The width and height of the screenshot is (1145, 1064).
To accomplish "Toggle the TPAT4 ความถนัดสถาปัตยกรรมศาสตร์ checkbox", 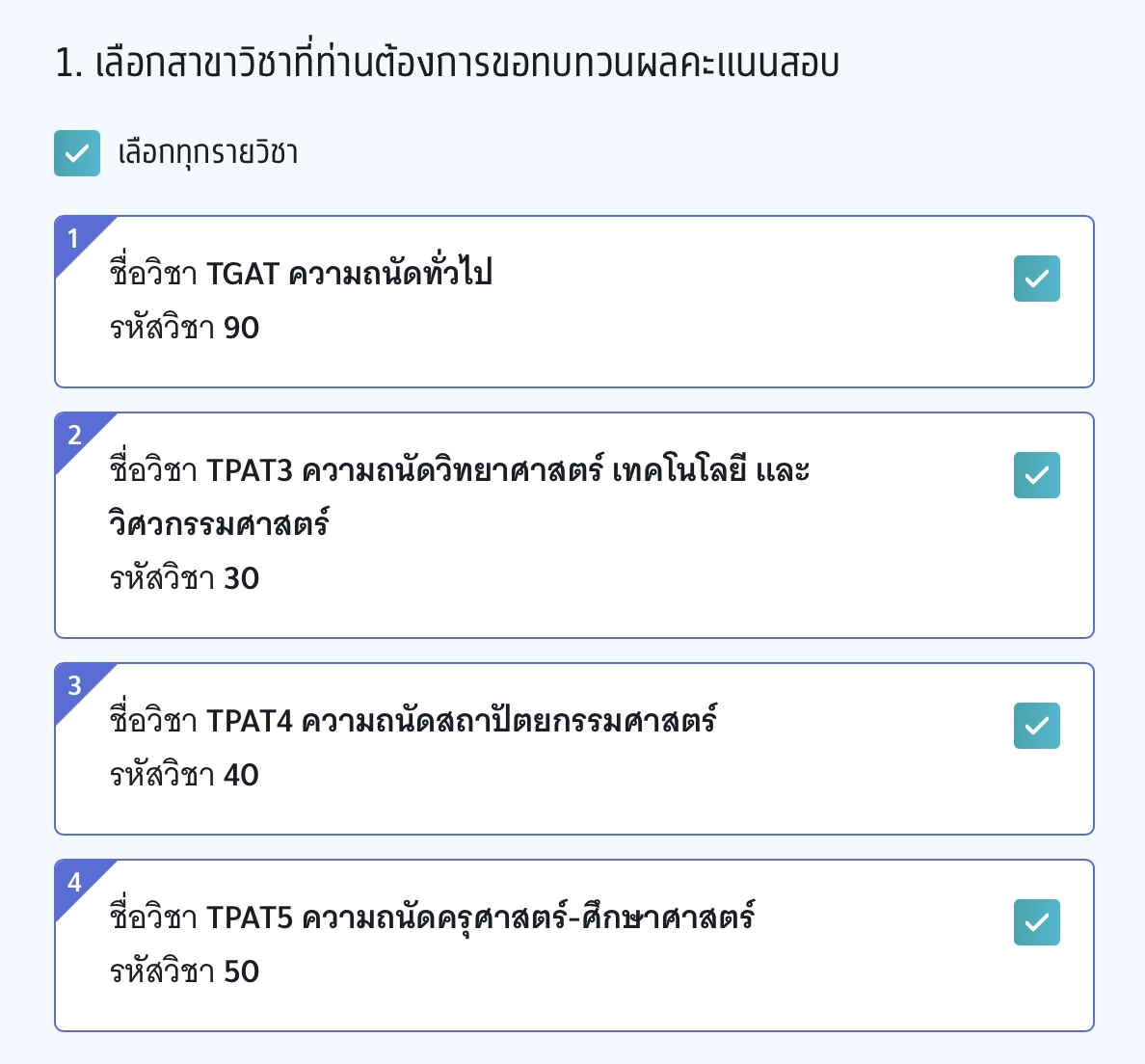I will pos(1036,726).
